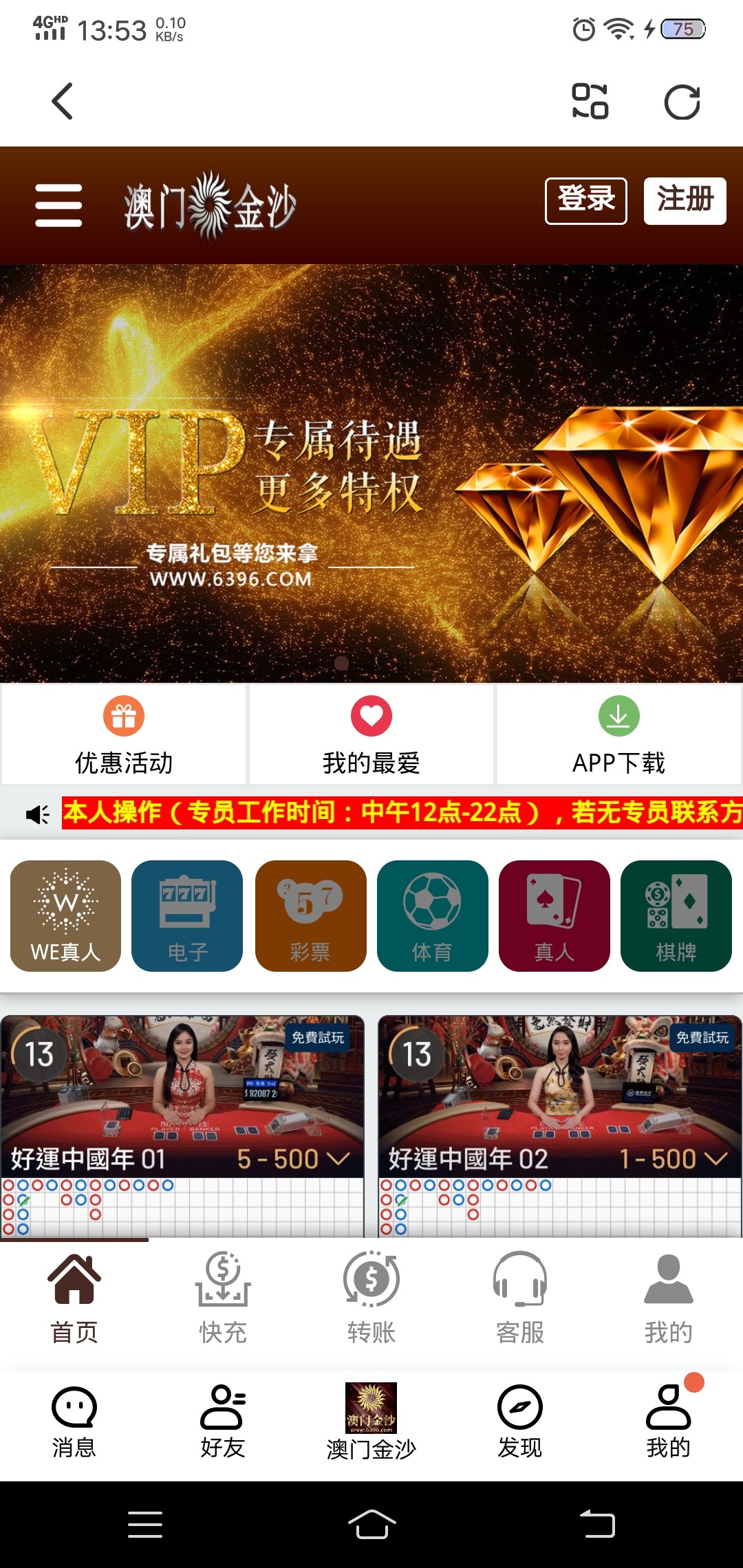743x1568 pixels.
Task: Open 优惠活动 promotions
Action: [x=124, y=734]
